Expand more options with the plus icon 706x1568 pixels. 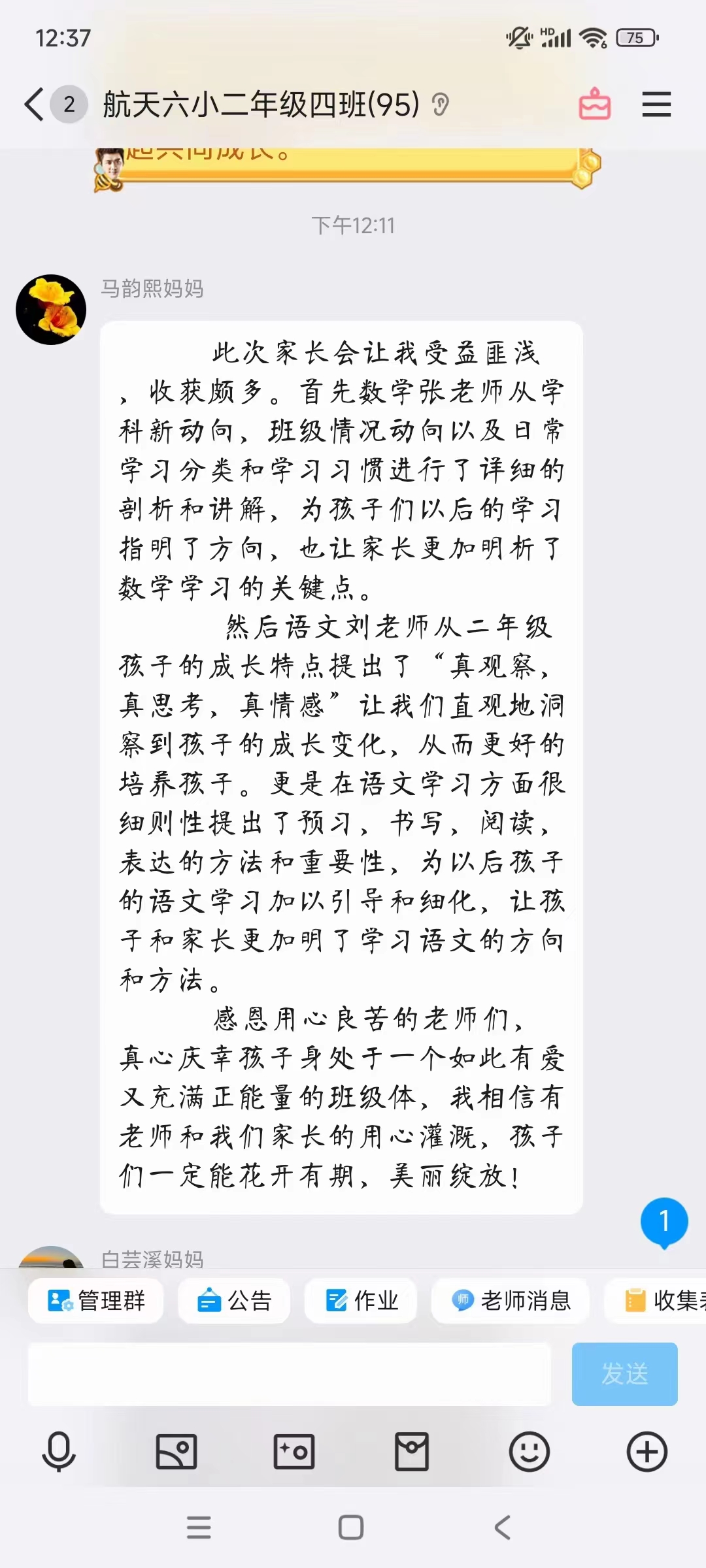click(647, 1452)
